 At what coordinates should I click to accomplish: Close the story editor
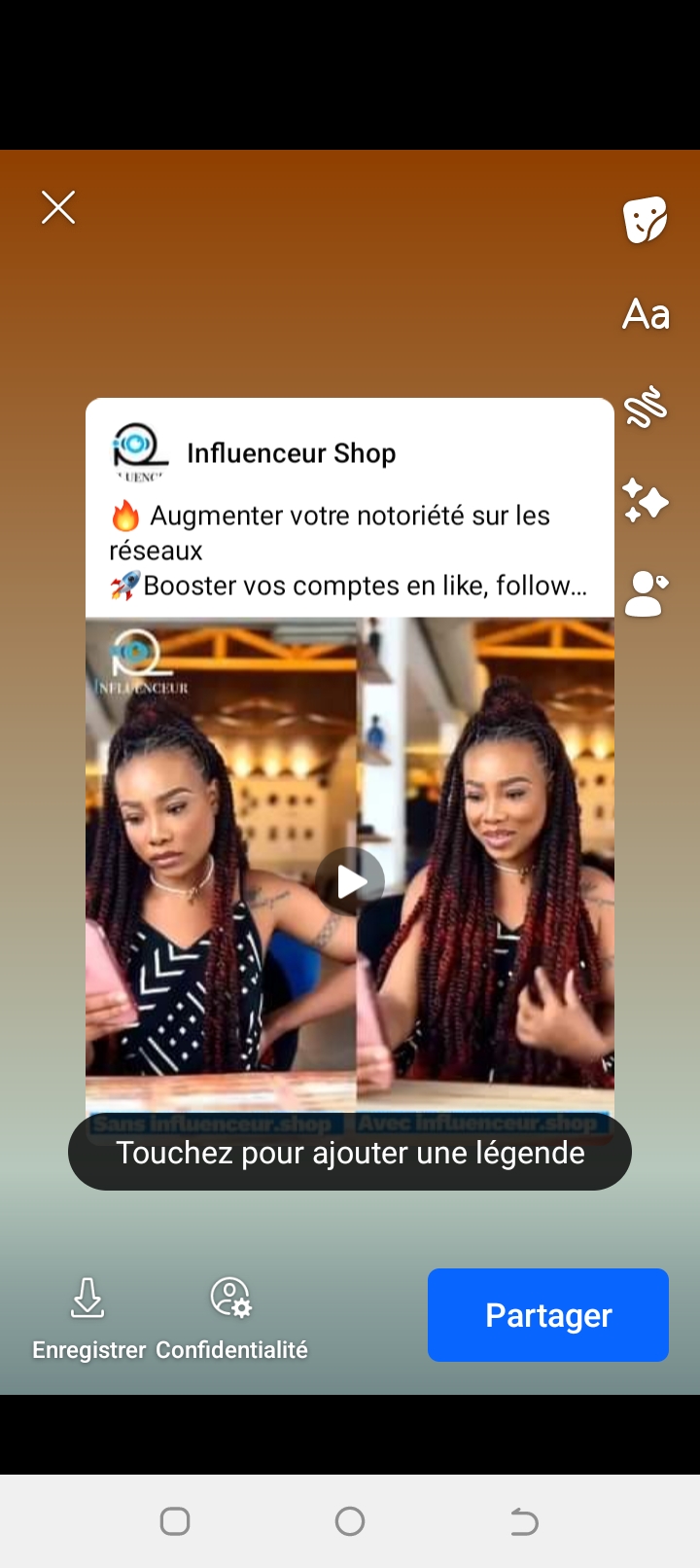tap(58, 207)
